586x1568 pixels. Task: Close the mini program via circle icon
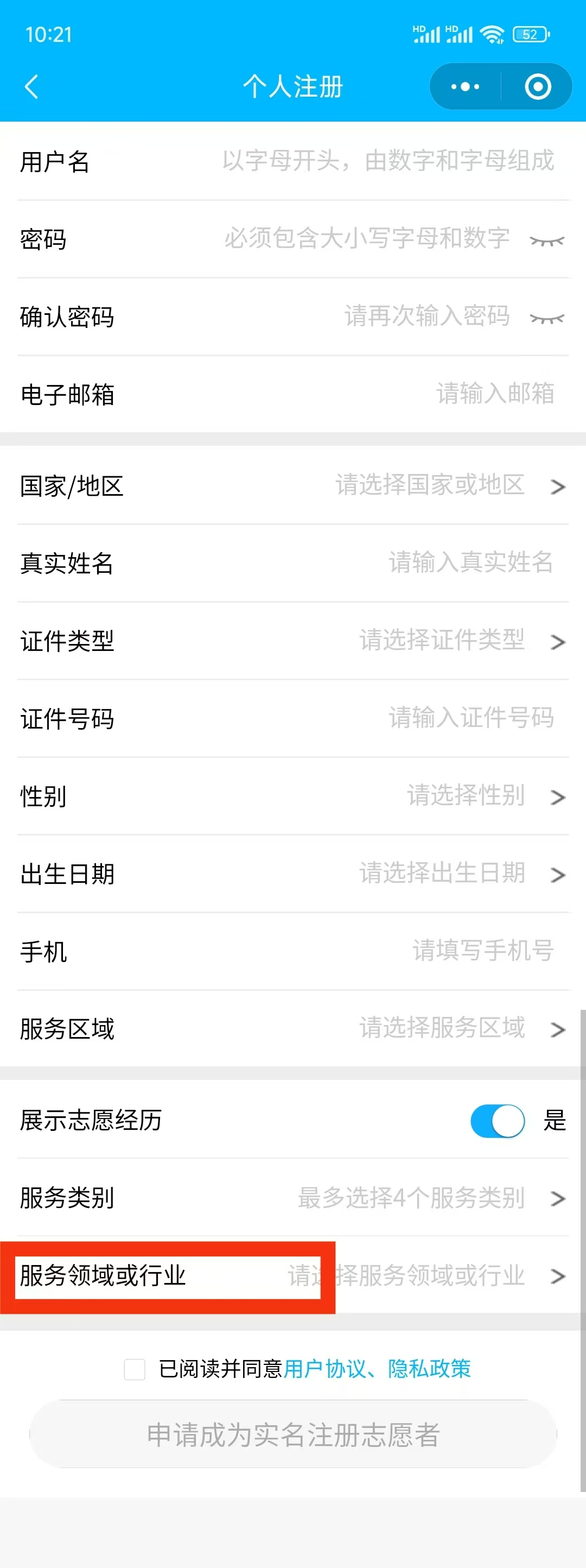point(538,86)
